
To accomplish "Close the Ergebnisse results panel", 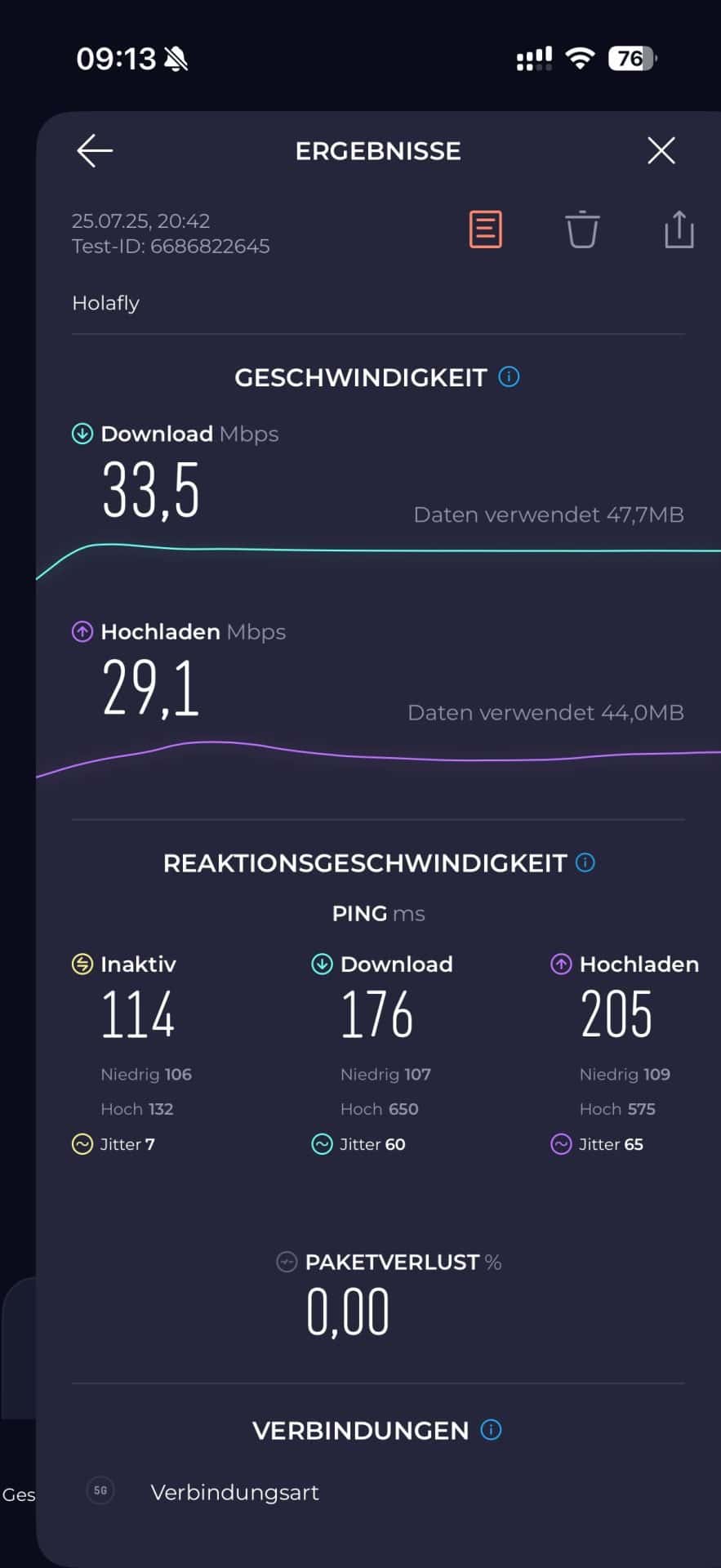I will pos(661,151).
